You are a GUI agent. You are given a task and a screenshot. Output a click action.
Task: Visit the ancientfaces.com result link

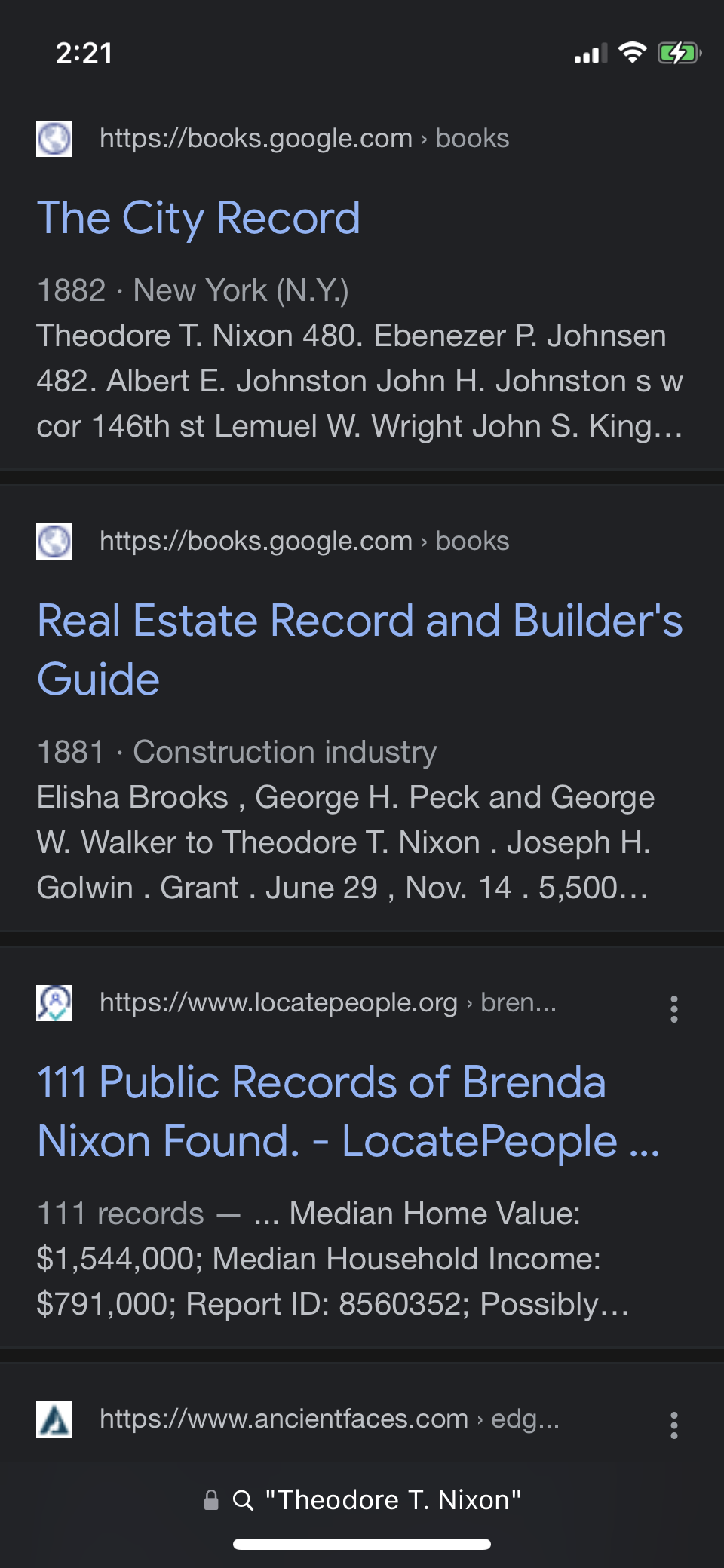point(329,1419)
